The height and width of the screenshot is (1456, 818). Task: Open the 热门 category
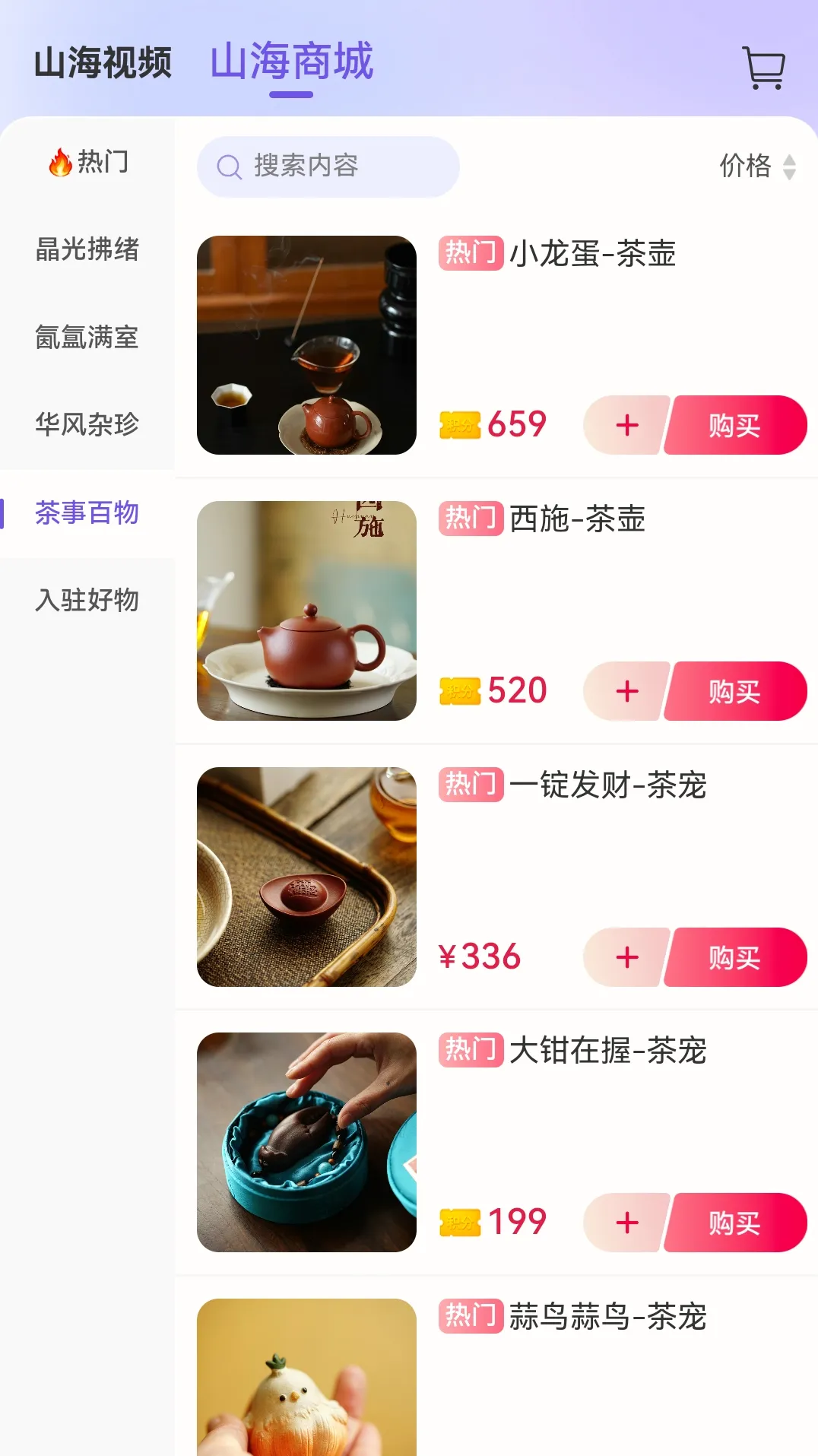pos(87,162)
